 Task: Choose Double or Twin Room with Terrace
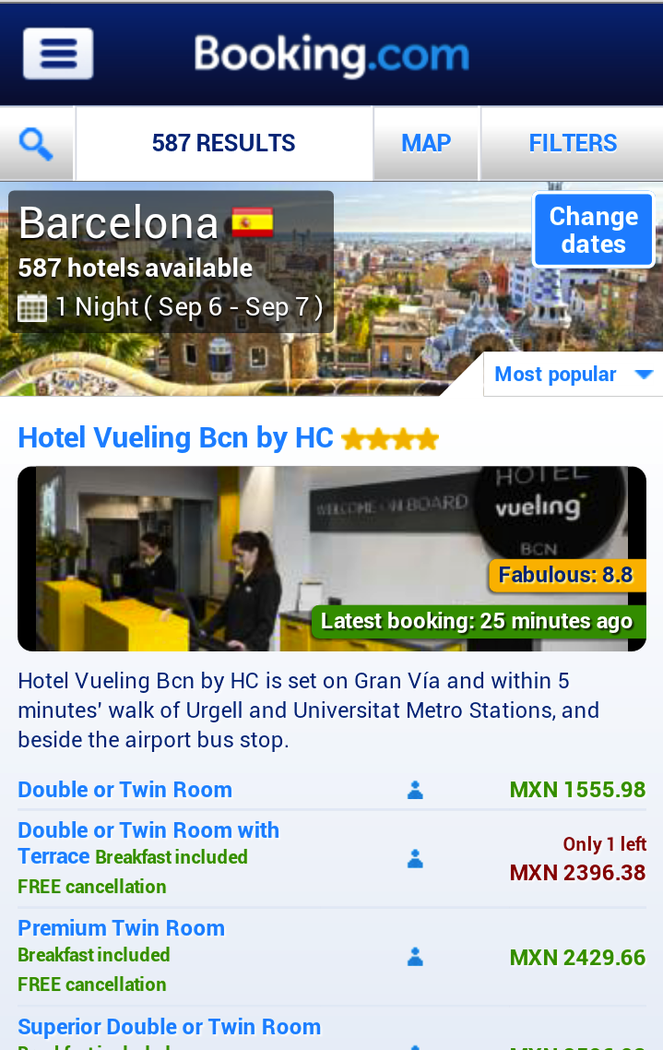[148, 831]
